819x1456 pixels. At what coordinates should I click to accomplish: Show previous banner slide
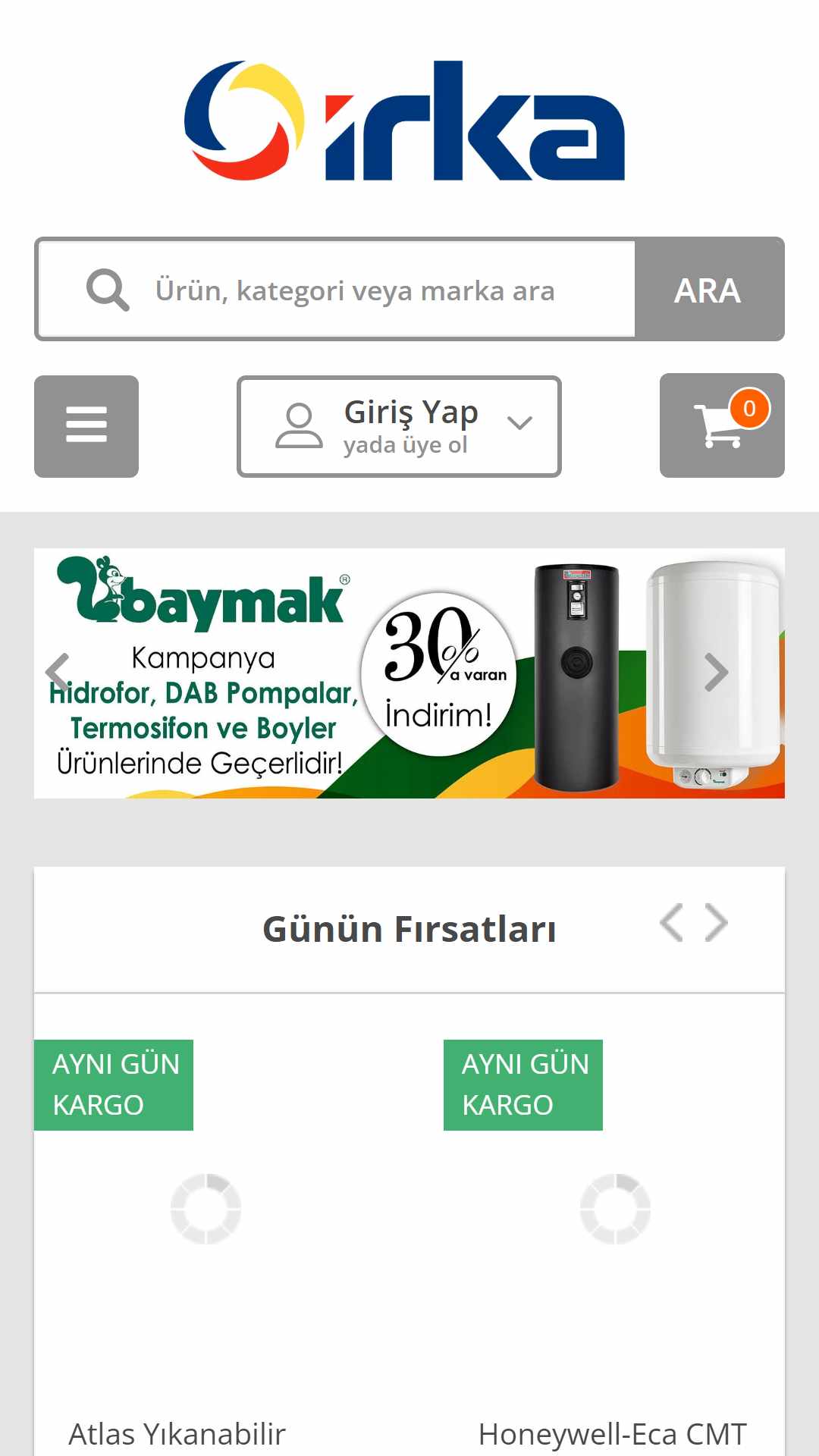(x=58, y=672)
